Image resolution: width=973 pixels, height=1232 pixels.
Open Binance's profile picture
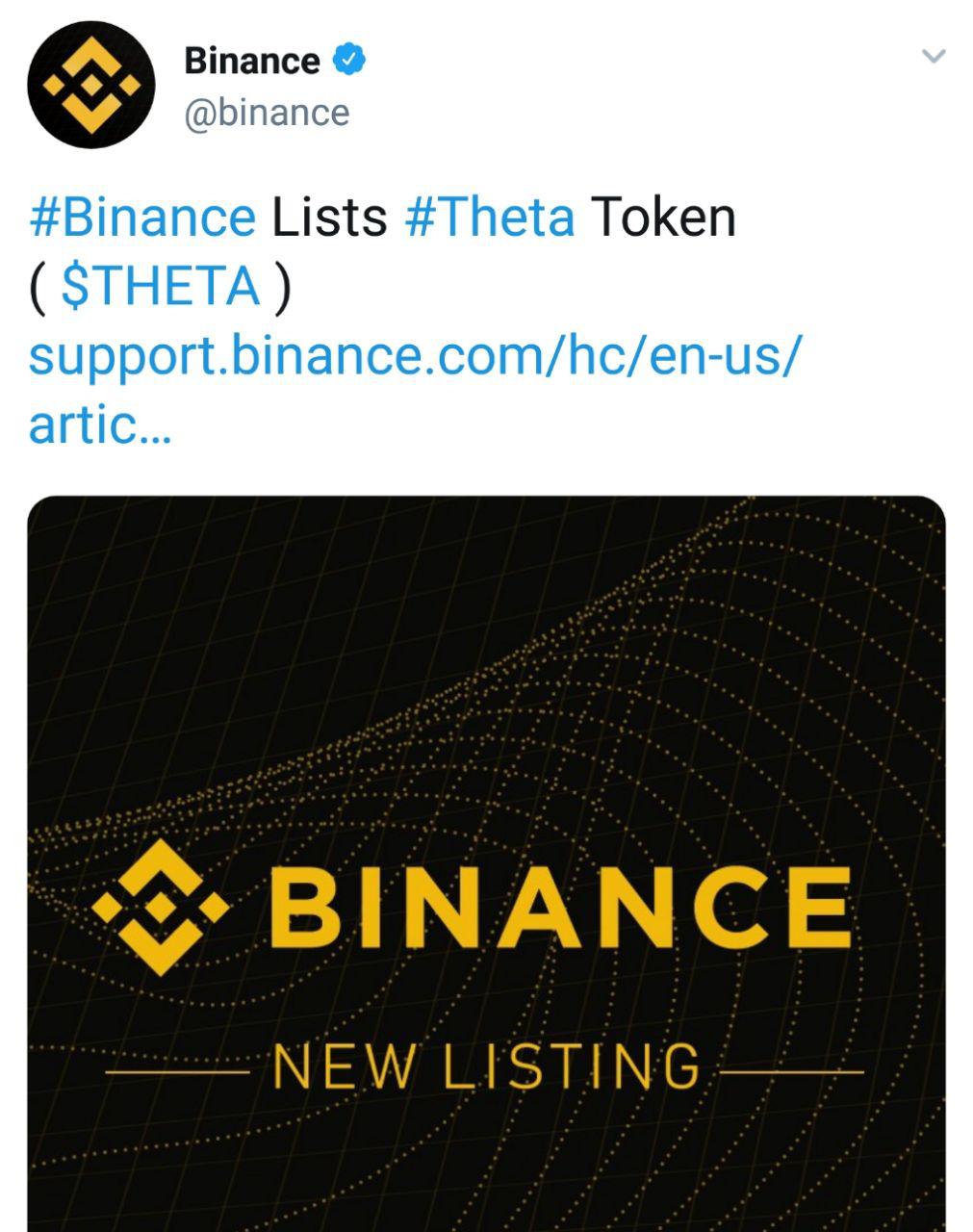(90, 86)
